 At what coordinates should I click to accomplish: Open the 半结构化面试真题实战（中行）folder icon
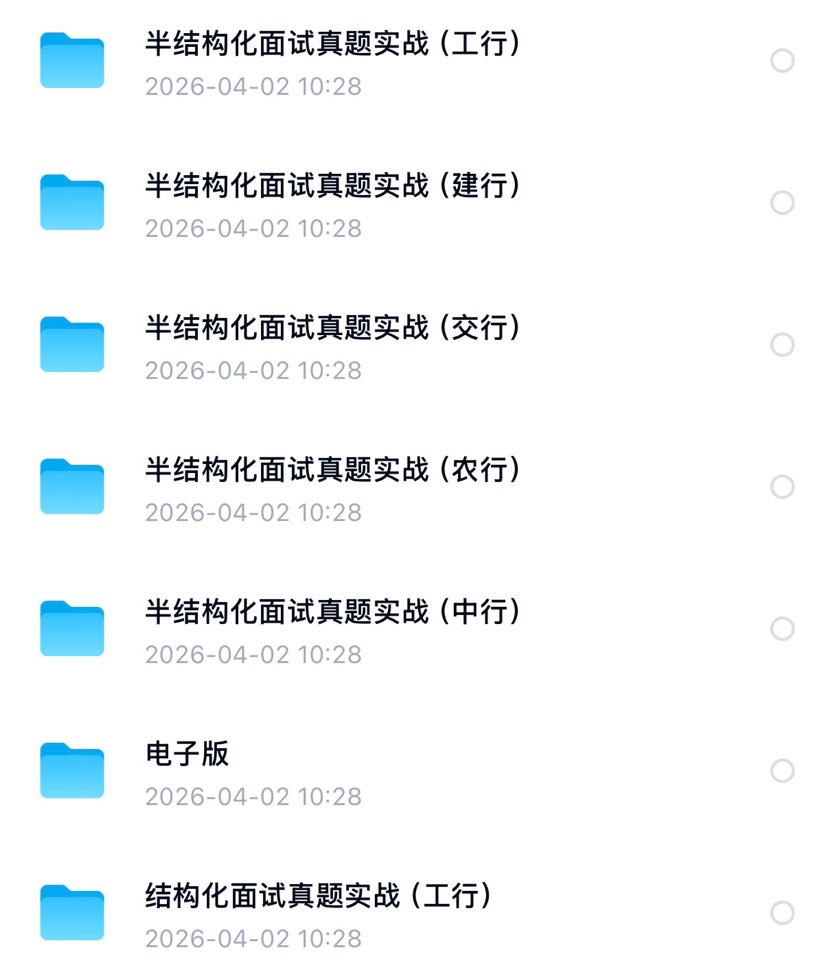(x=71, y=628)
